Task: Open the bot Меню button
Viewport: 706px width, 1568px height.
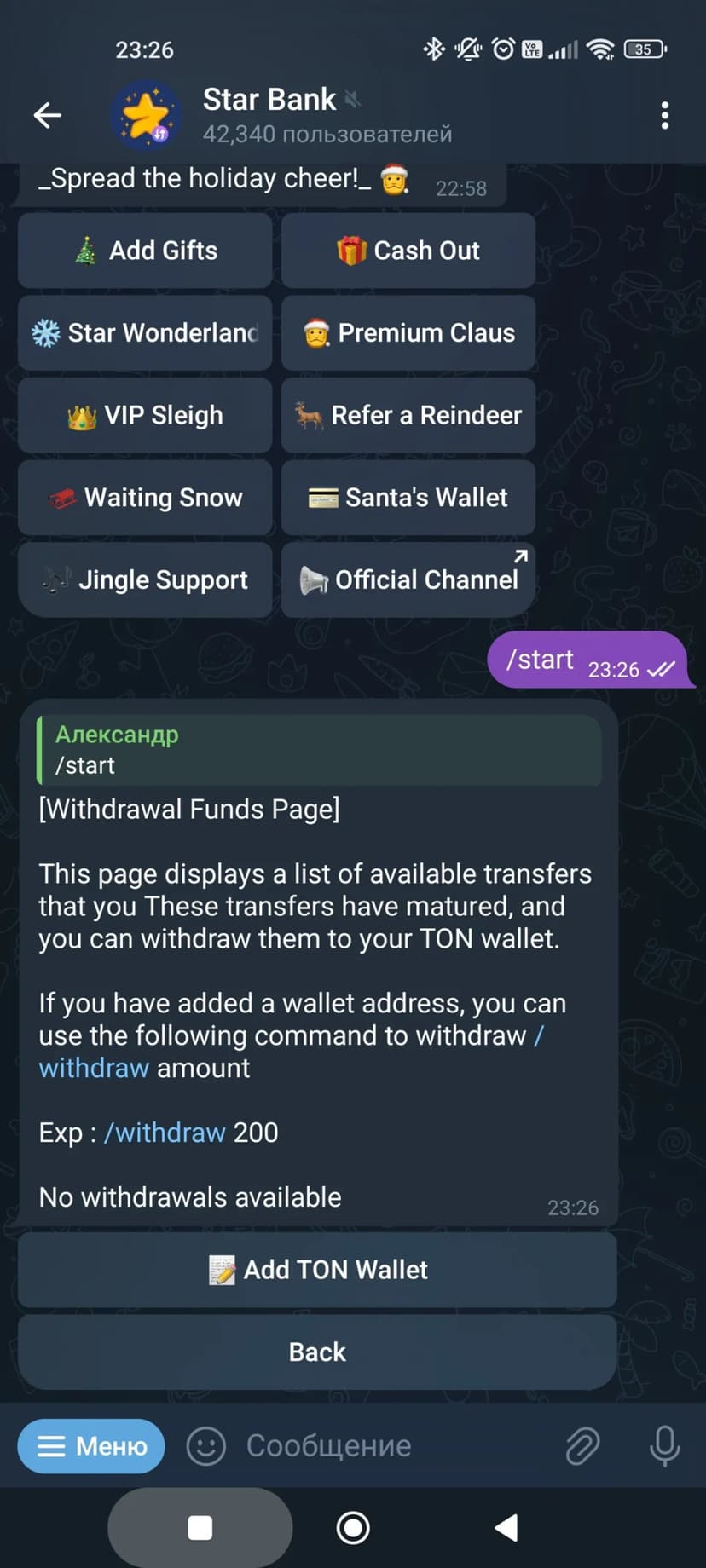Action: click(91, 1446)
